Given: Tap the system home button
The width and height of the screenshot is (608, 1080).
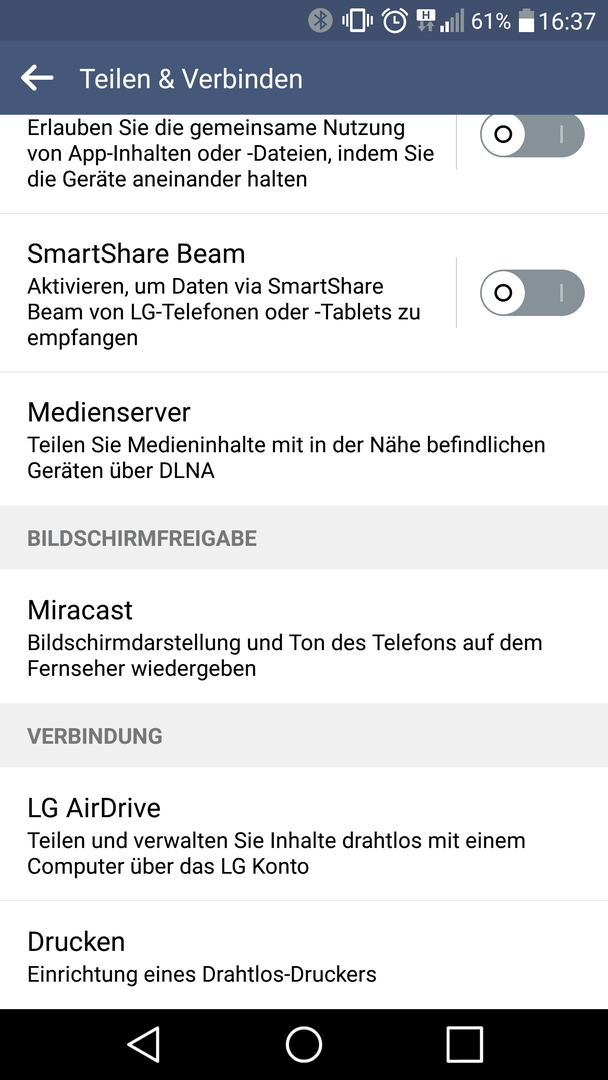Looking at the screenshot, I should pos(304,1044).
